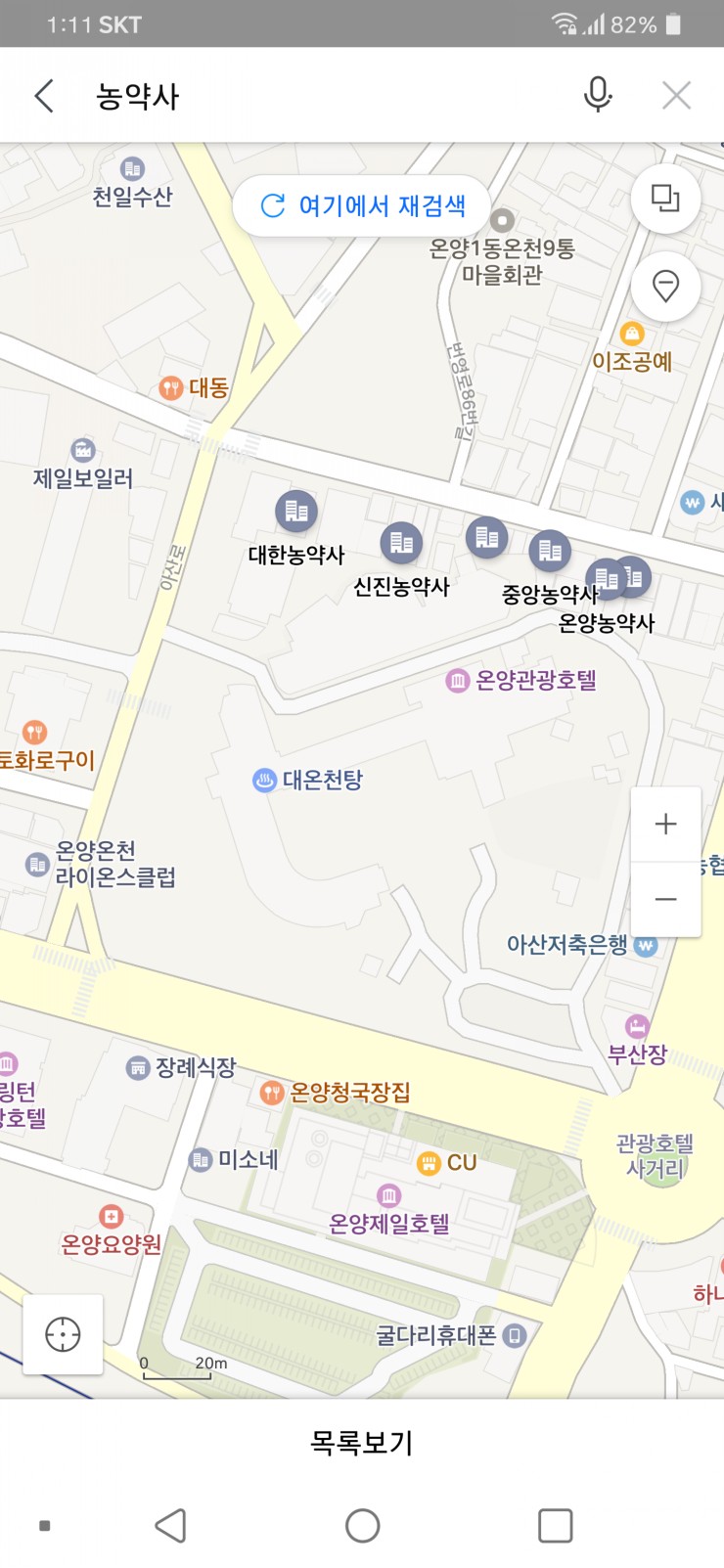Clear the search with the X icon
This screenshot has width=724, height=1568.
676,96
